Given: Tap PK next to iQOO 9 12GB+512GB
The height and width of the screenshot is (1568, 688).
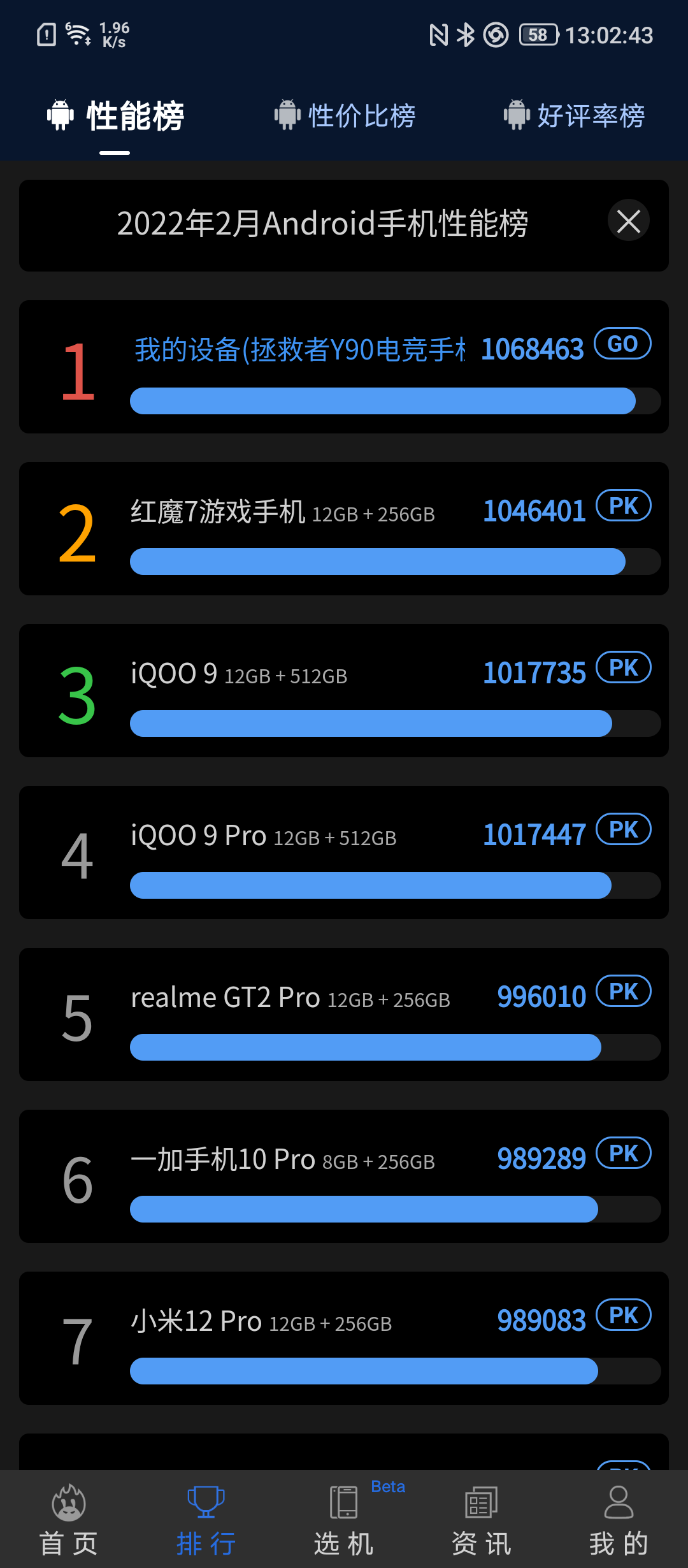Looking at the screenshot, I should tap(623, 668).
